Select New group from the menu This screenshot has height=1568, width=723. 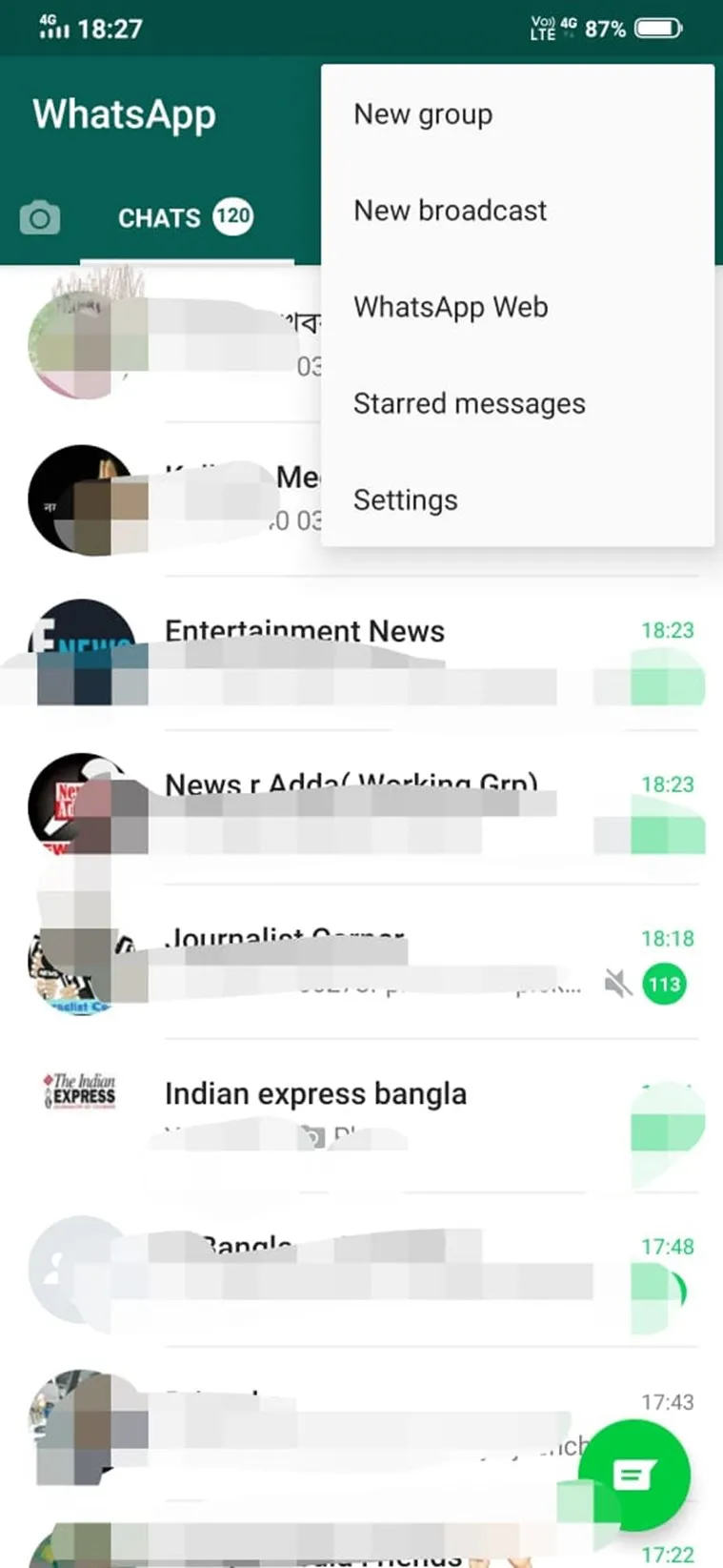click(423, 114)
